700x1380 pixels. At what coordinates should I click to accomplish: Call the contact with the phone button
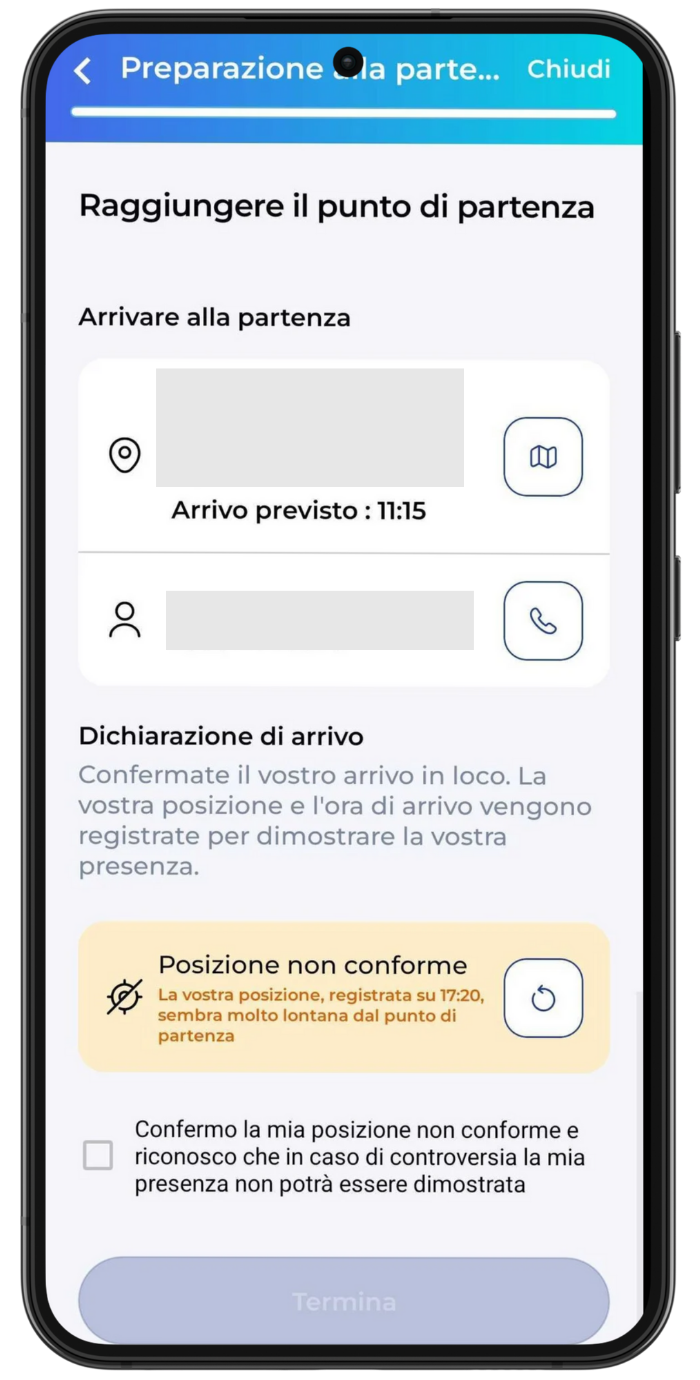tap(543, 621)
